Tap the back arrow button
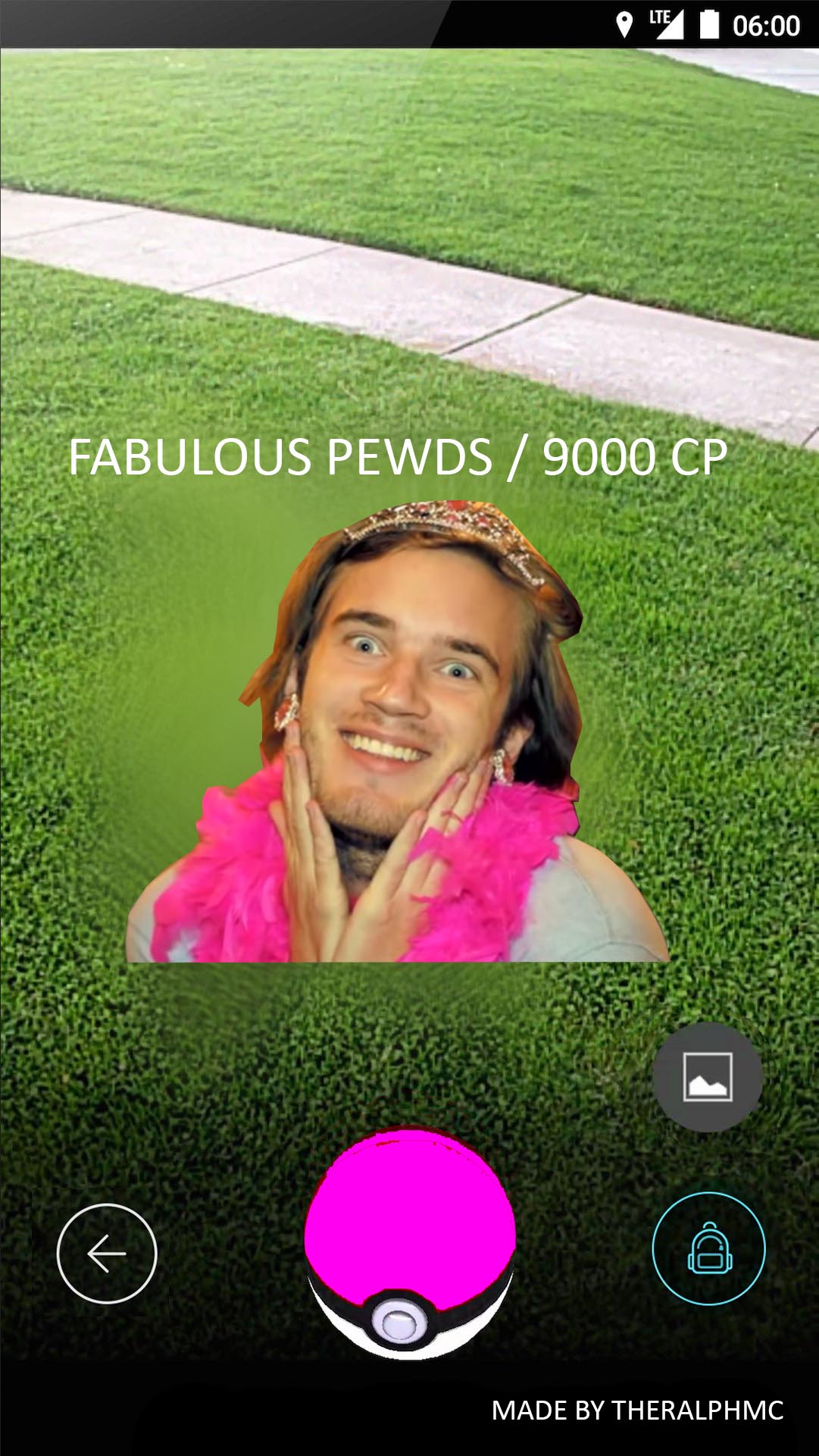The width and height of the screenshot is (819, 1456). coord(107,1254)
